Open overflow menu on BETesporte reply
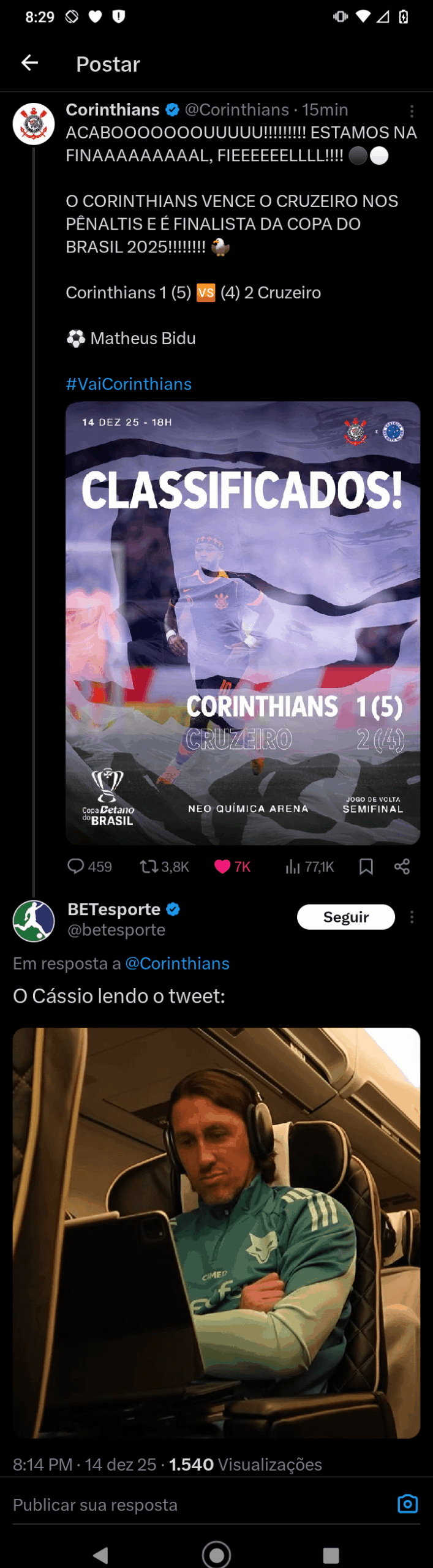Screen dimensions: 433x1568 tap(412, 917)
